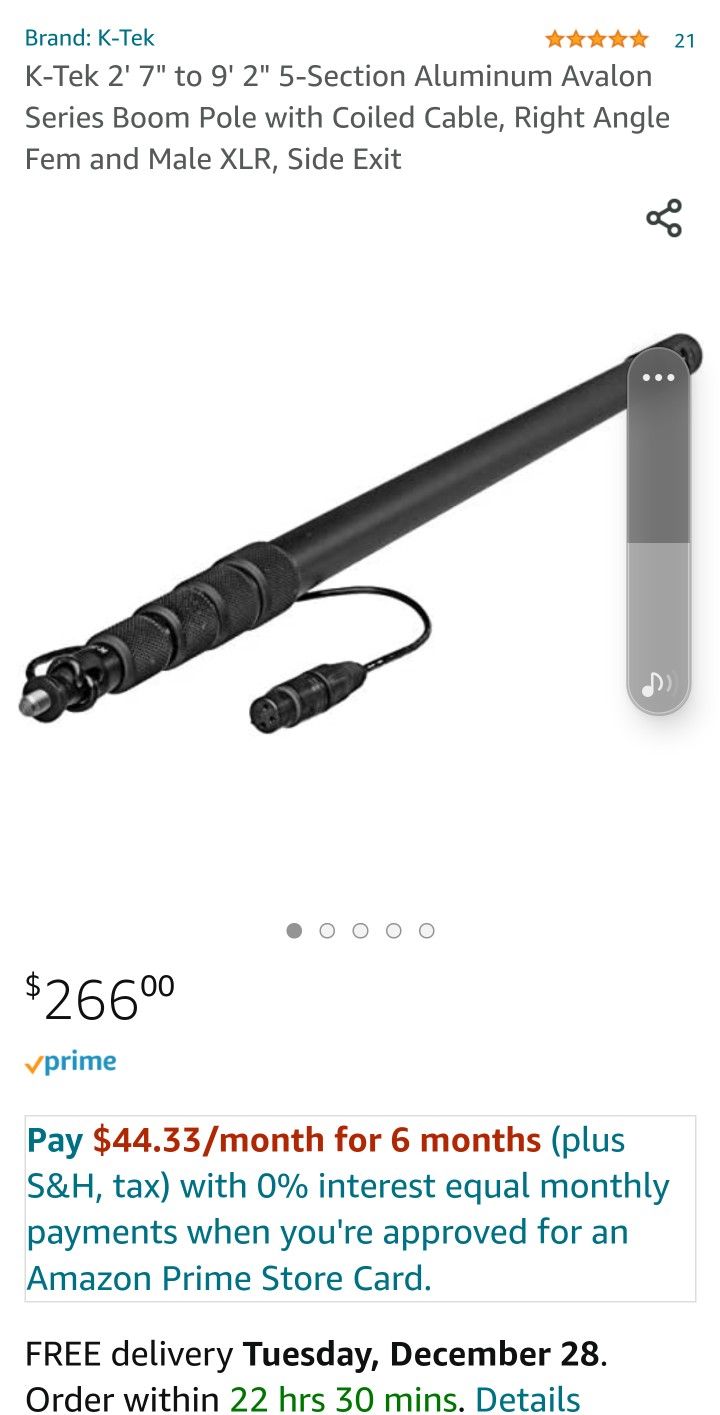This screenshot has height=1415, width=720.
Task: Open the three-dot overflow icon
Action: tap(658, 378)
